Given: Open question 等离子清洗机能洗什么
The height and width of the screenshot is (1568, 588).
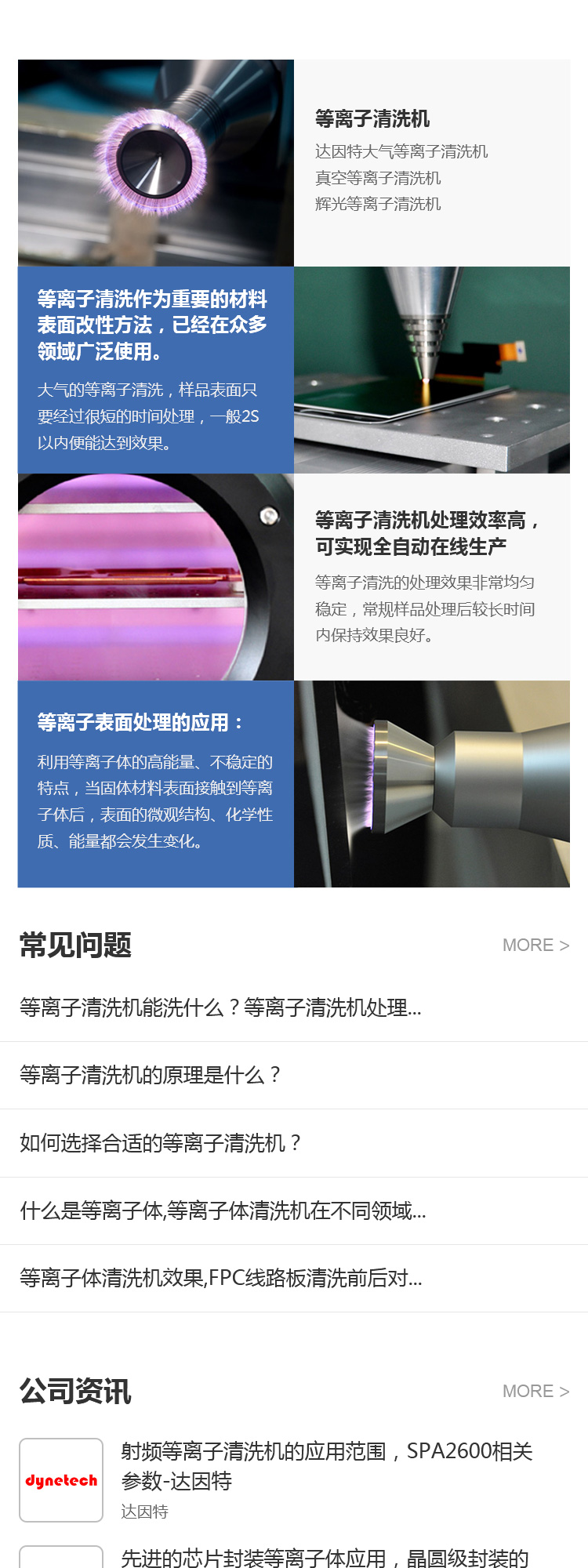Looking at the screenshot, I should coord(220,1007).
